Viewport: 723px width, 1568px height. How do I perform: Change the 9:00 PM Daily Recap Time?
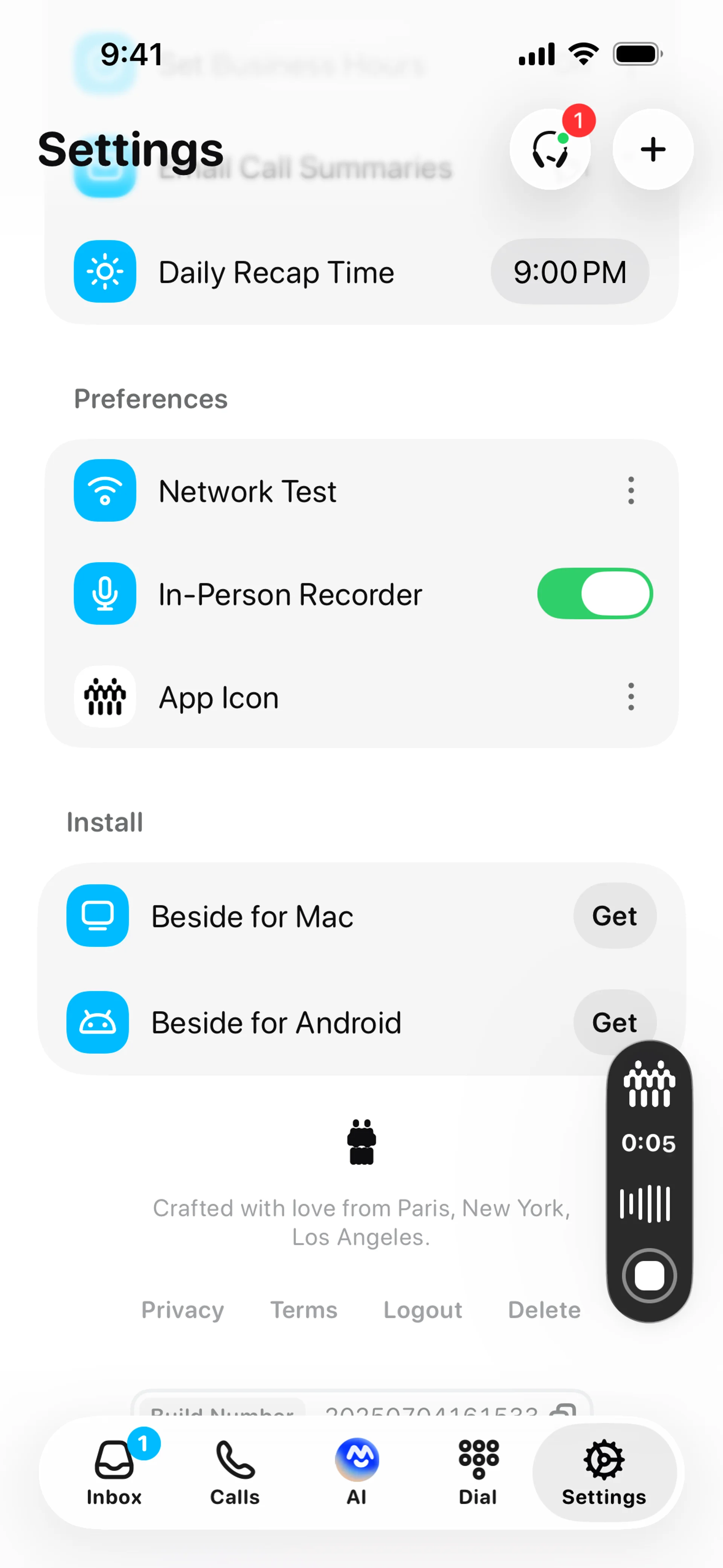[570, 272]
